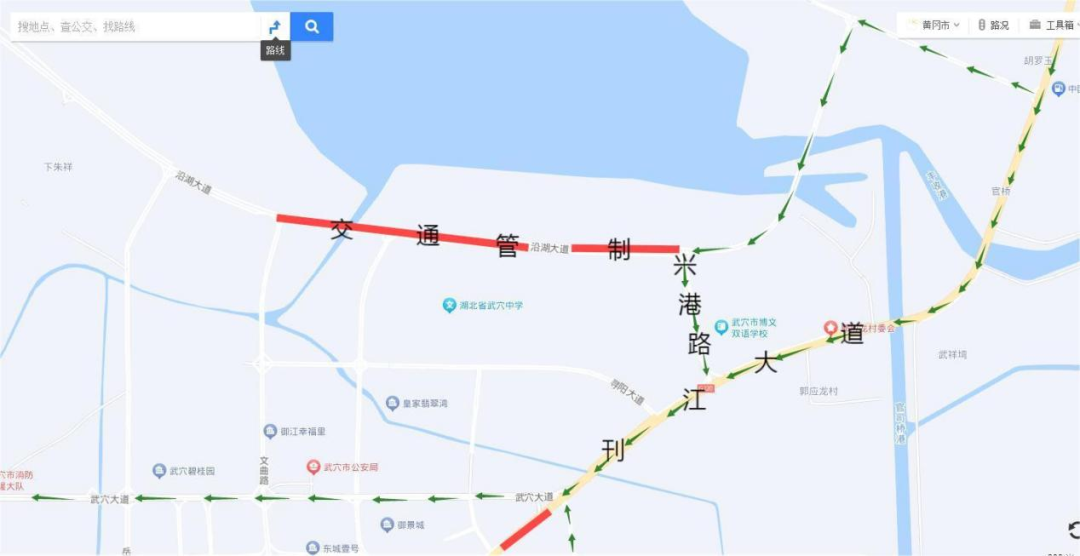Select the 武穴市公安局 map marker
Image resolution: width=1080 pixels, height=556 pixels.
tap(313, 467)
